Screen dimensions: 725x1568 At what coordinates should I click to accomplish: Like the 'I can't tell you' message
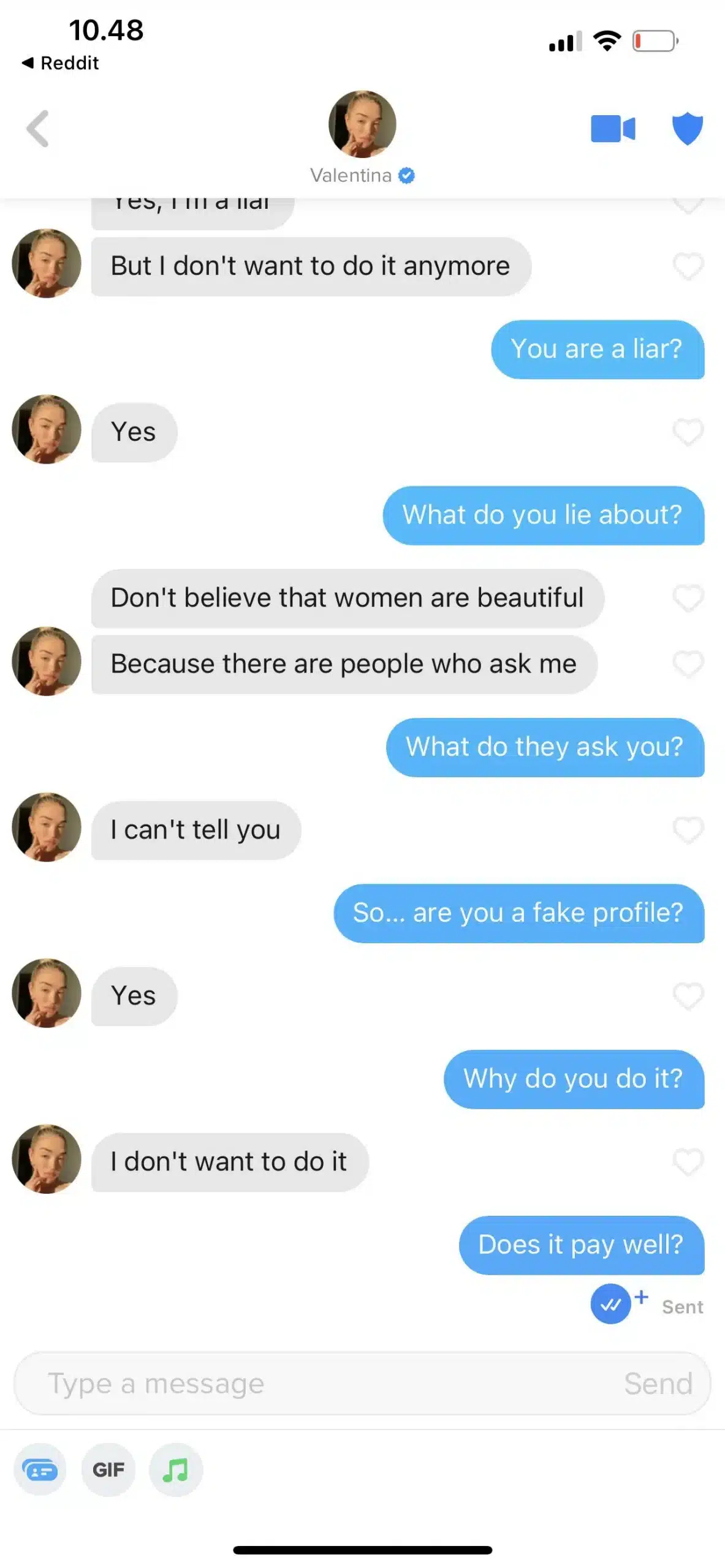pyautogui.click(x=688, y=830)
